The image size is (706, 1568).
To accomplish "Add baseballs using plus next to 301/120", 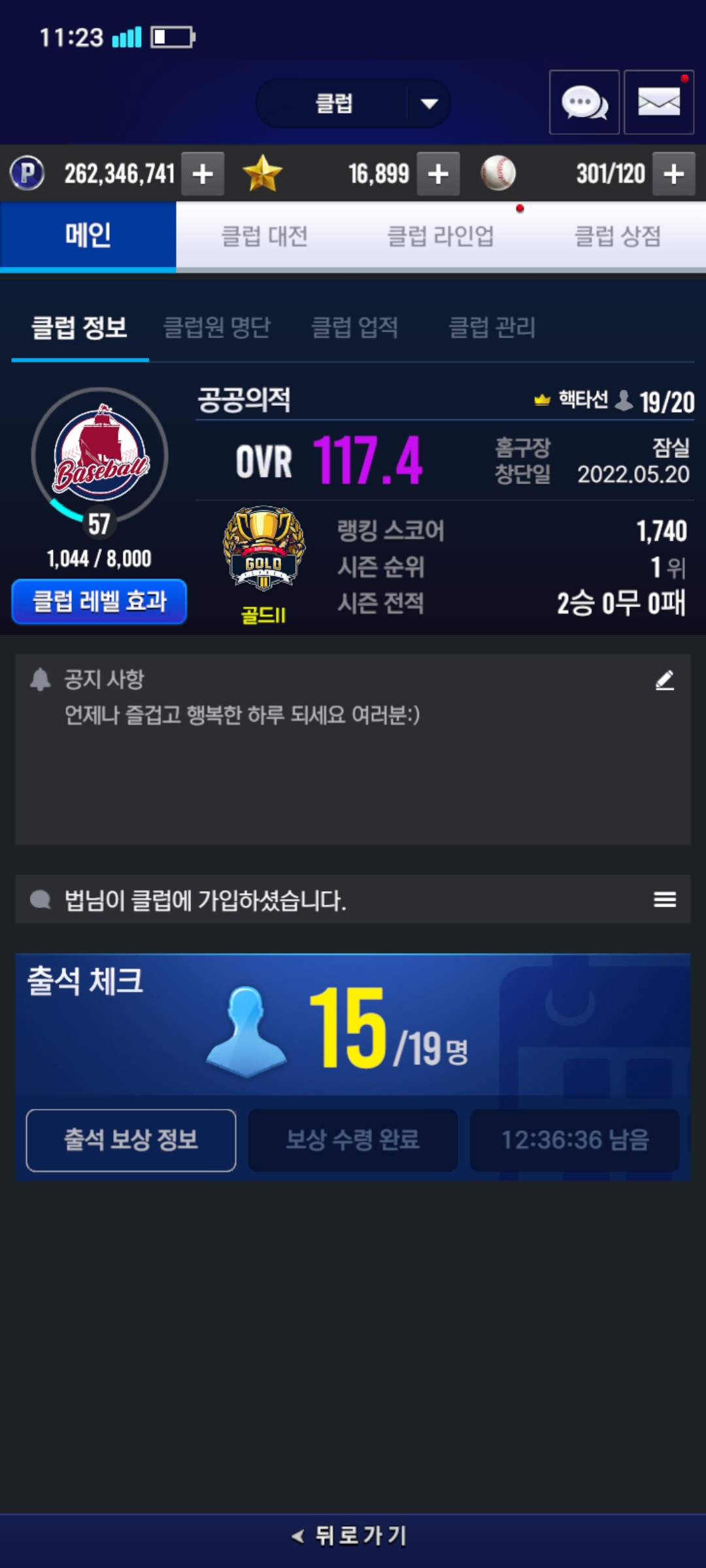I will [x=673, y=174].
